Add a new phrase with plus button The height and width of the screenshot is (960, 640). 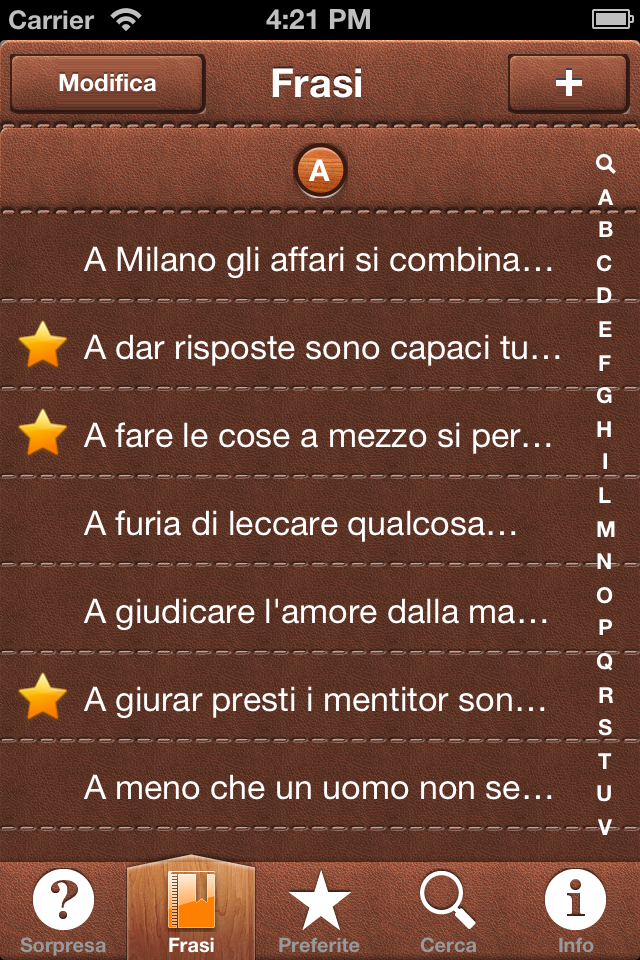(568, 83)
